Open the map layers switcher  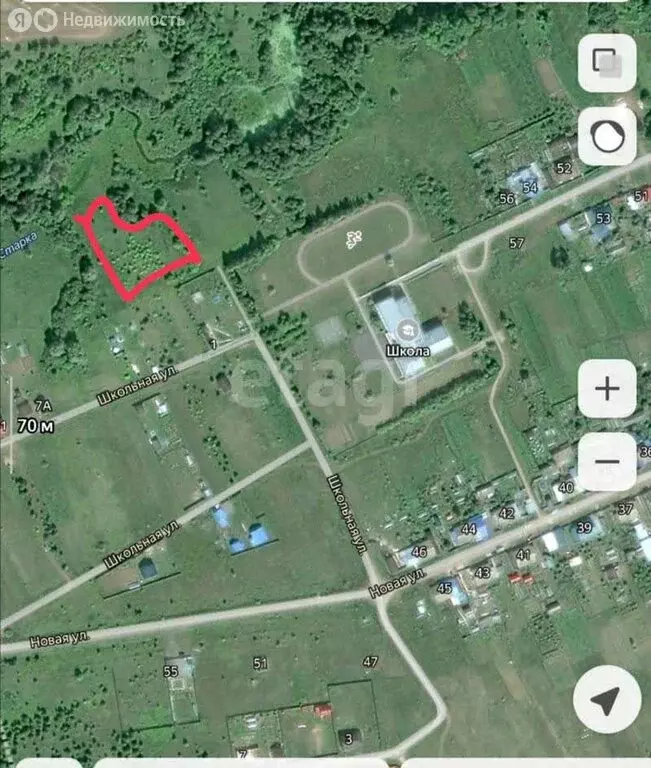pyautogui.click(x=607, y=63)
